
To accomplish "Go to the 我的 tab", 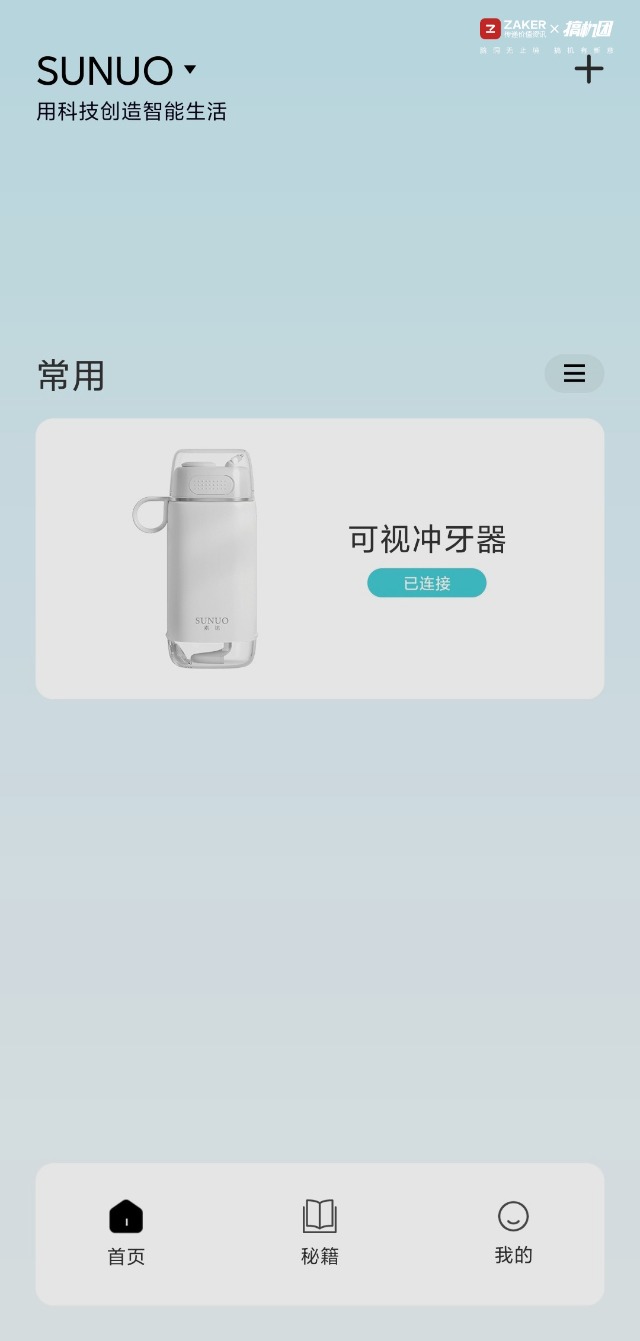I will pos(513,1233).
